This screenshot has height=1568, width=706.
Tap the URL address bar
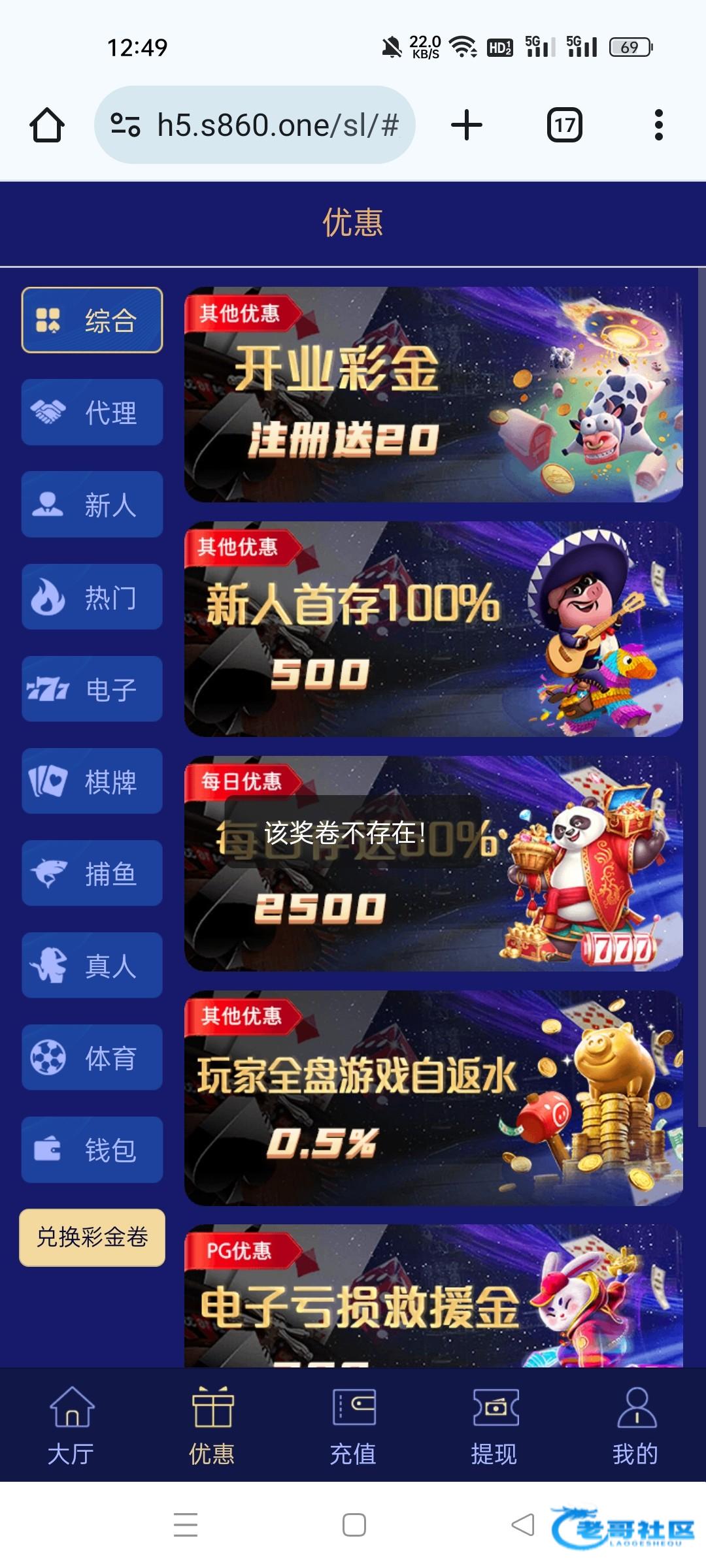255,125
